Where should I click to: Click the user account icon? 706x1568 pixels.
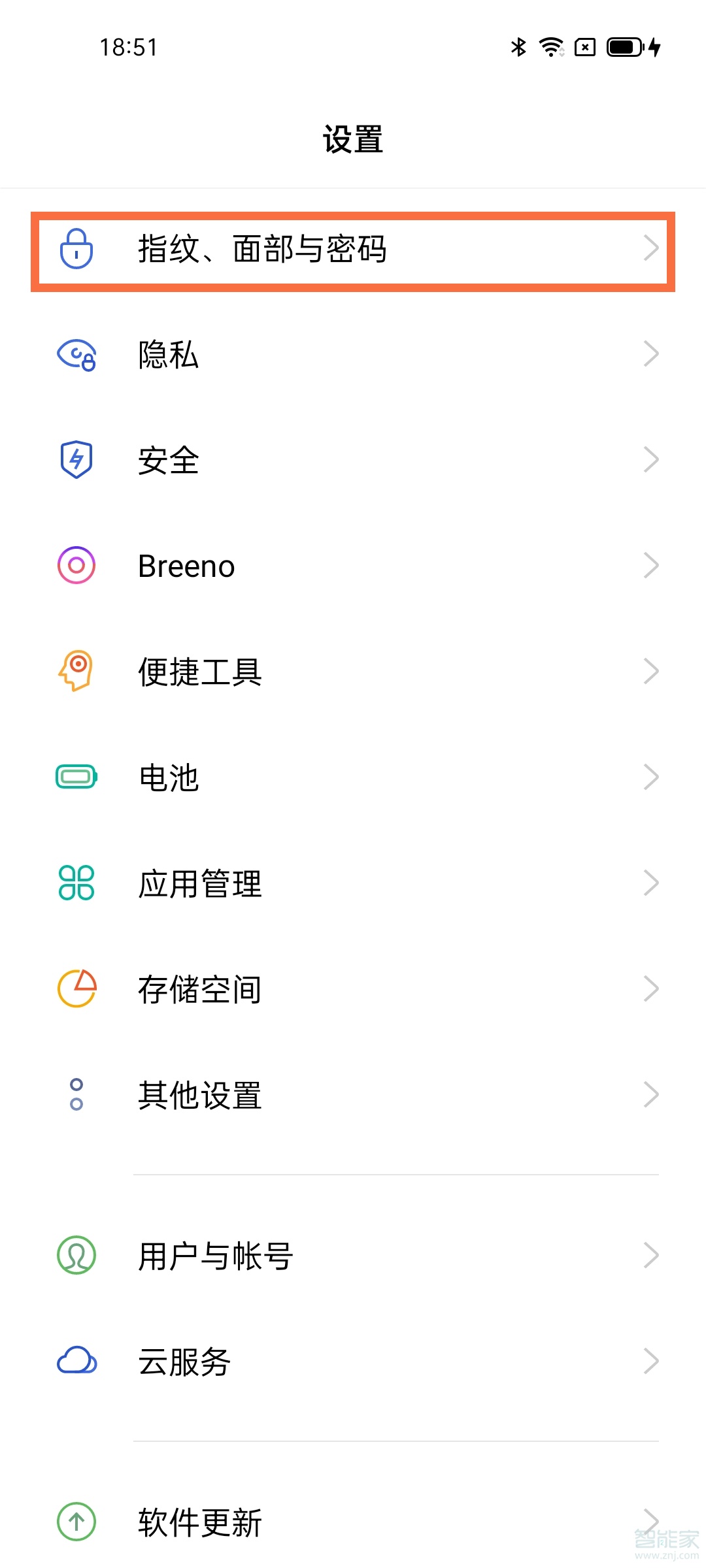click(x=76, y=1254)
